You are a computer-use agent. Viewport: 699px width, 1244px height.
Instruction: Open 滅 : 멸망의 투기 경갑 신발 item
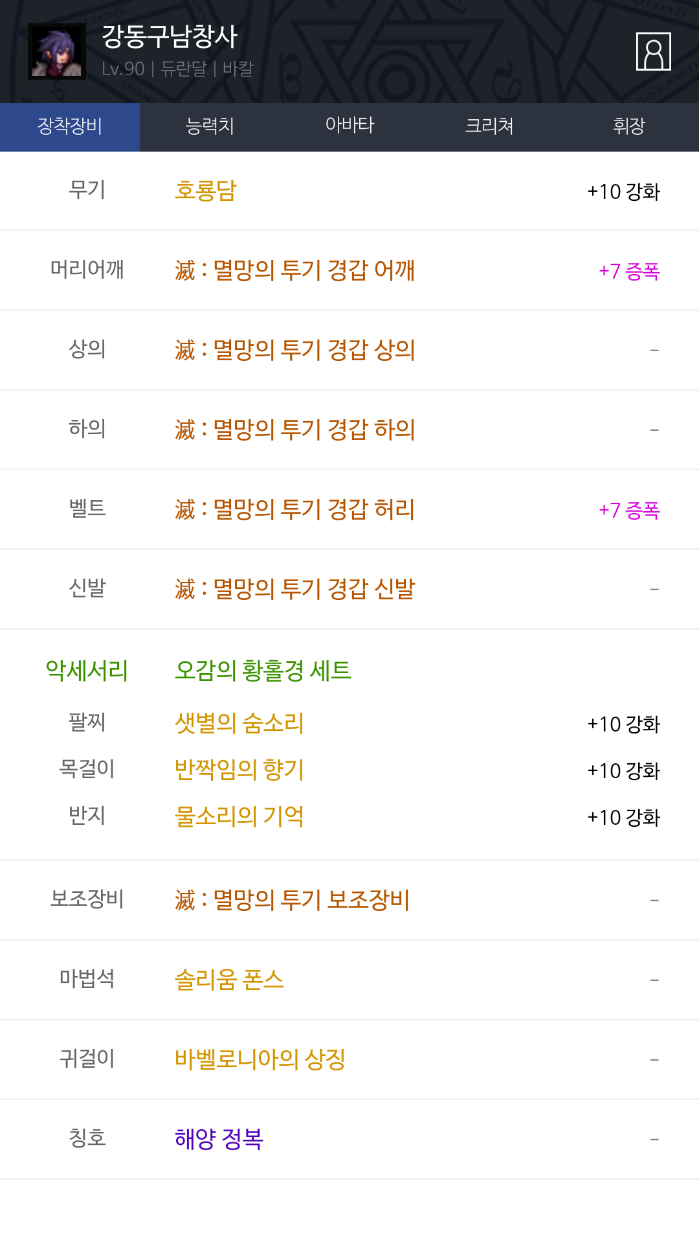(x=294, y=589)
